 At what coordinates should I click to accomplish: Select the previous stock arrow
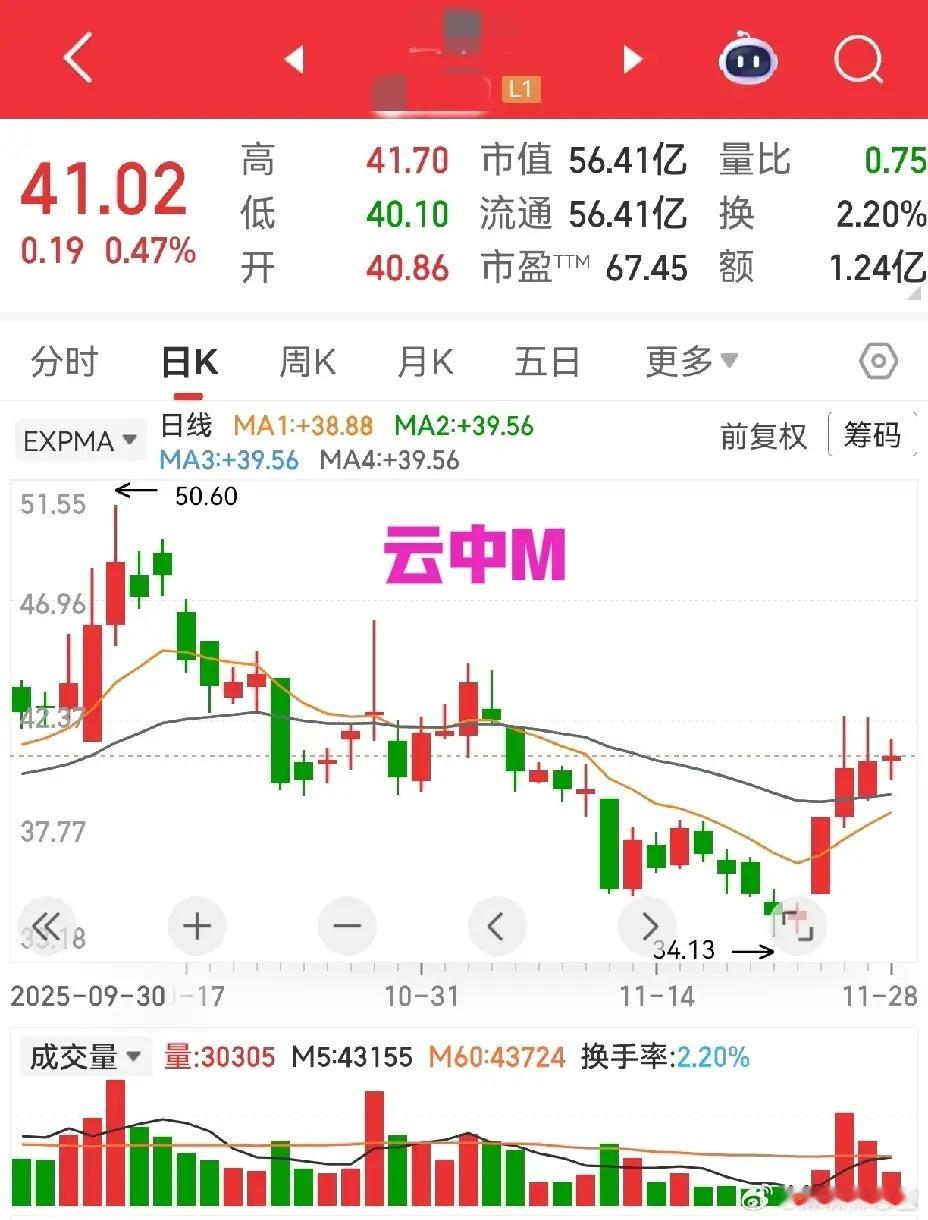click(295, 60)
